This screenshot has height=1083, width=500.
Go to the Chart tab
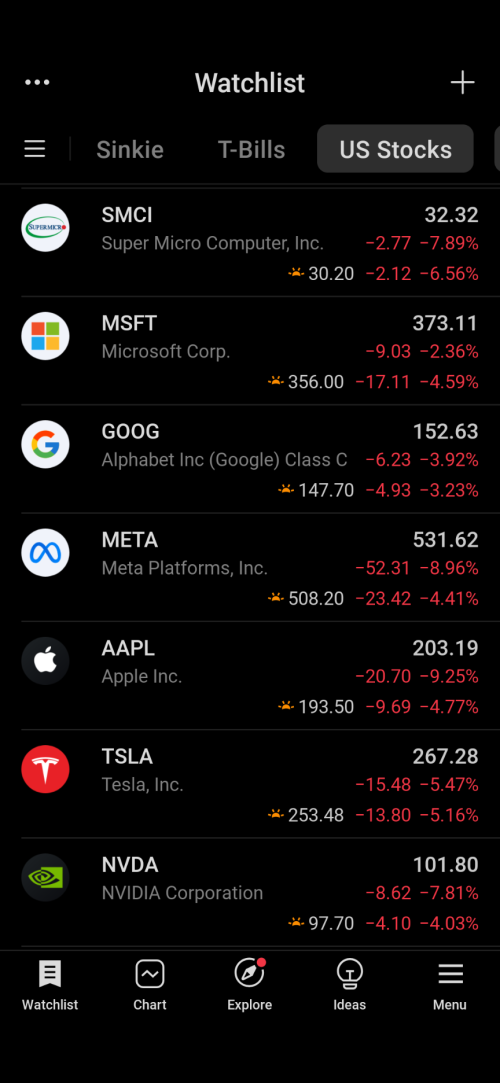(x=150, y=986)
